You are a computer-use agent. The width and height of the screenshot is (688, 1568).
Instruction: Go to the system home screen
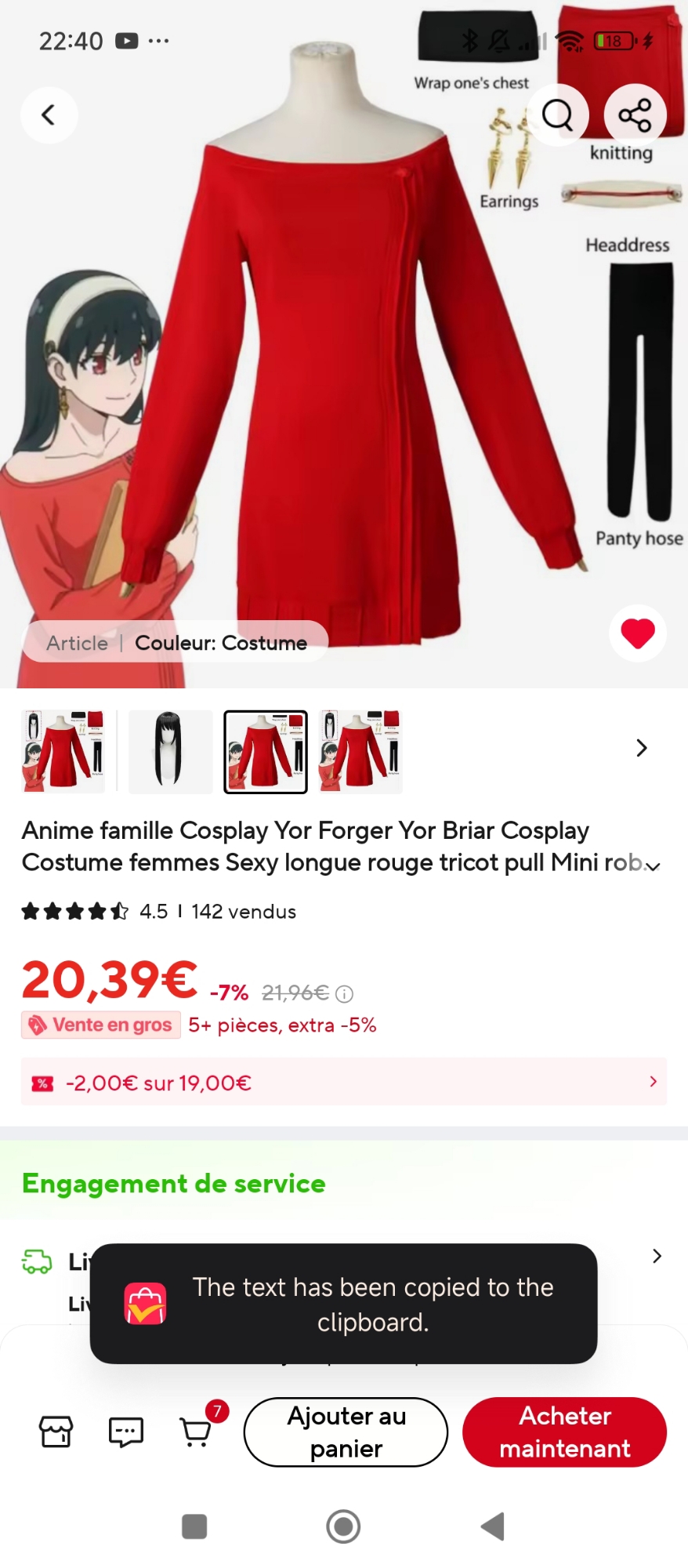click(343, 1526)
